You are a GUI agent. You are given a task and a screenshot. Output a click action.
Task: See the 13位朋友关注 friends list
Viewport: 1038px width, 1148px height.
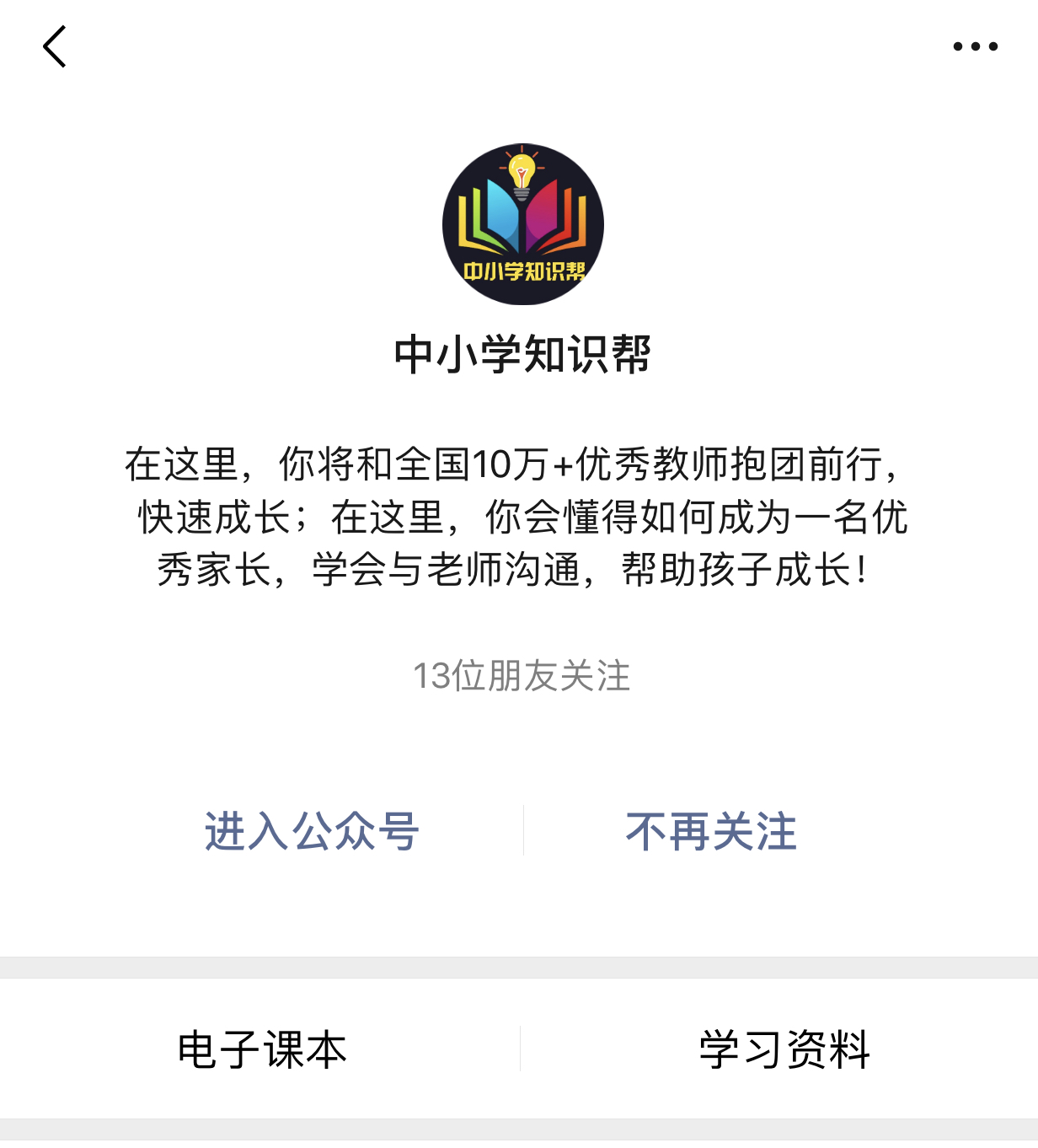click(x=521, y=676)
